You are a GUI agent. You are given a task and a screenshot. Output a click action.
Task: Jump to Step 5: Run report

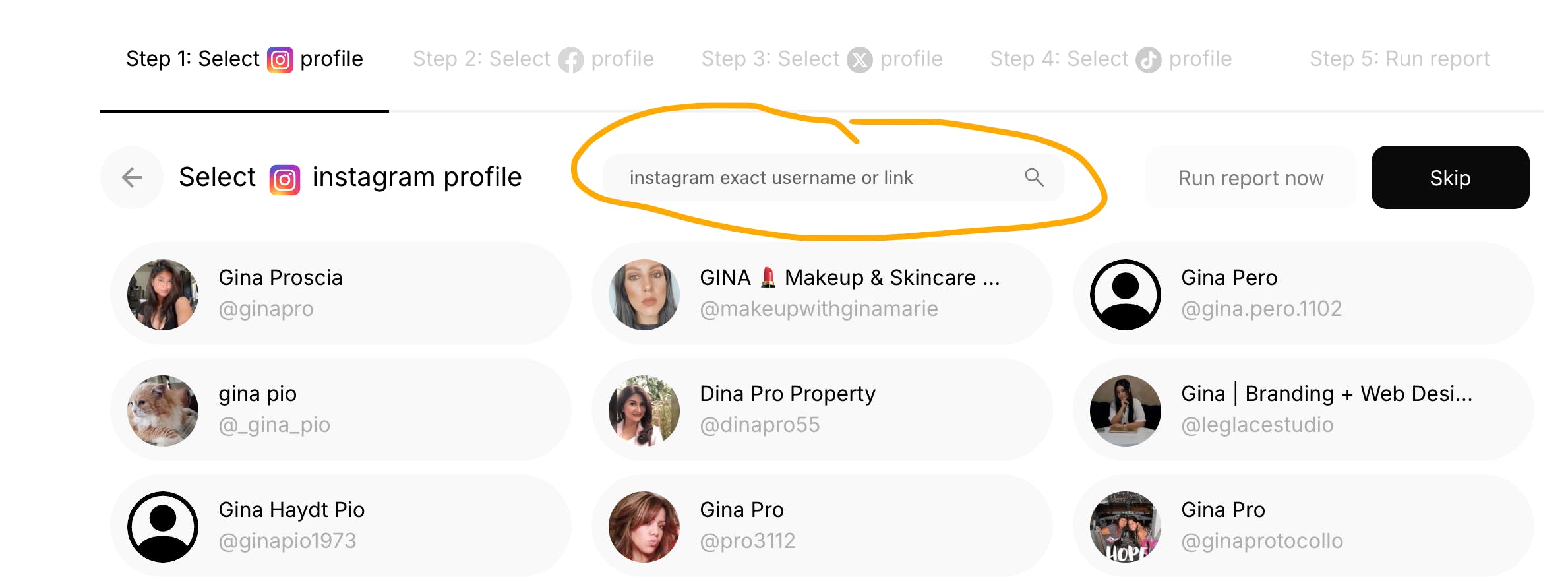coord(1399,59)
